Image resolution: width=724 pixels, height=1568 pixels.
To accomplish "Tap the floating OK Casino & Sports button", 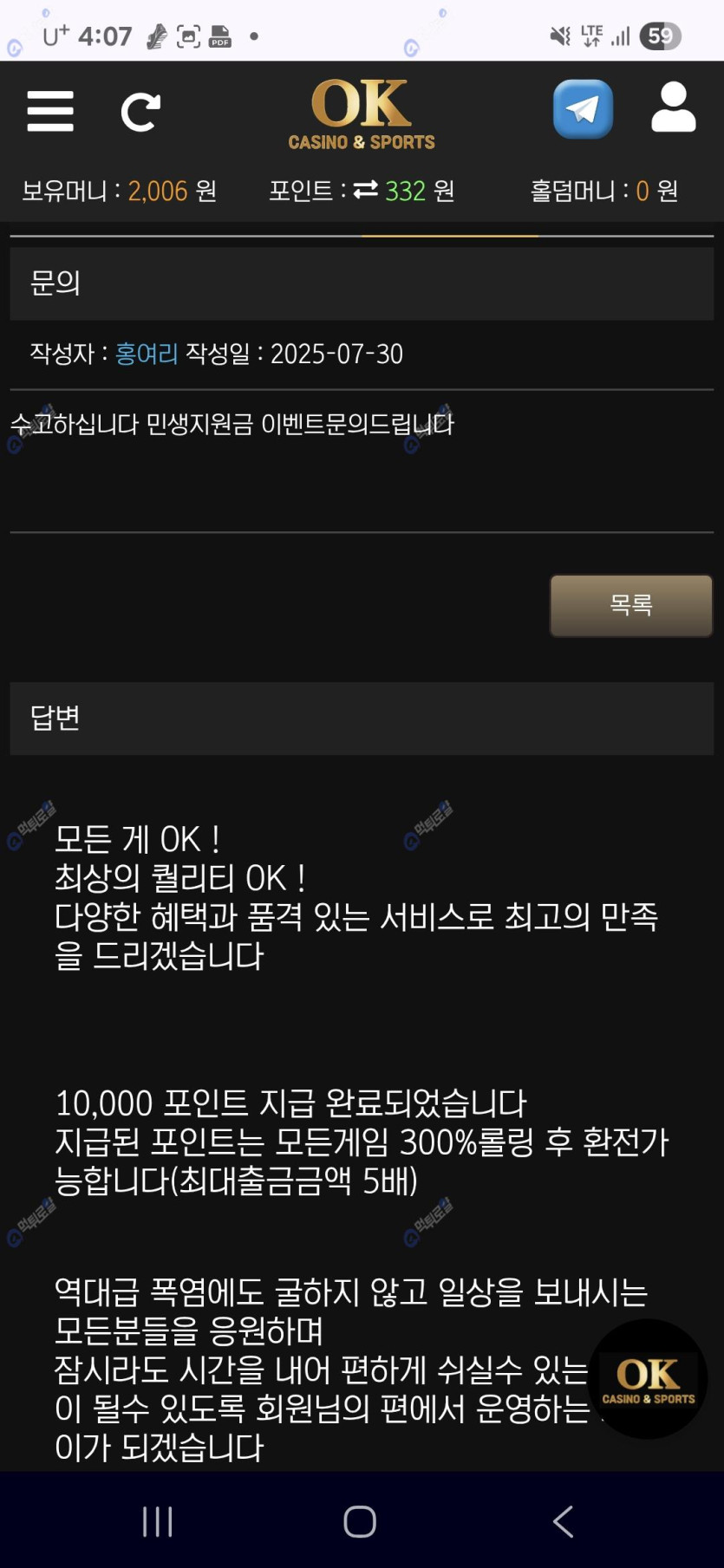I will click(648, 1379).
